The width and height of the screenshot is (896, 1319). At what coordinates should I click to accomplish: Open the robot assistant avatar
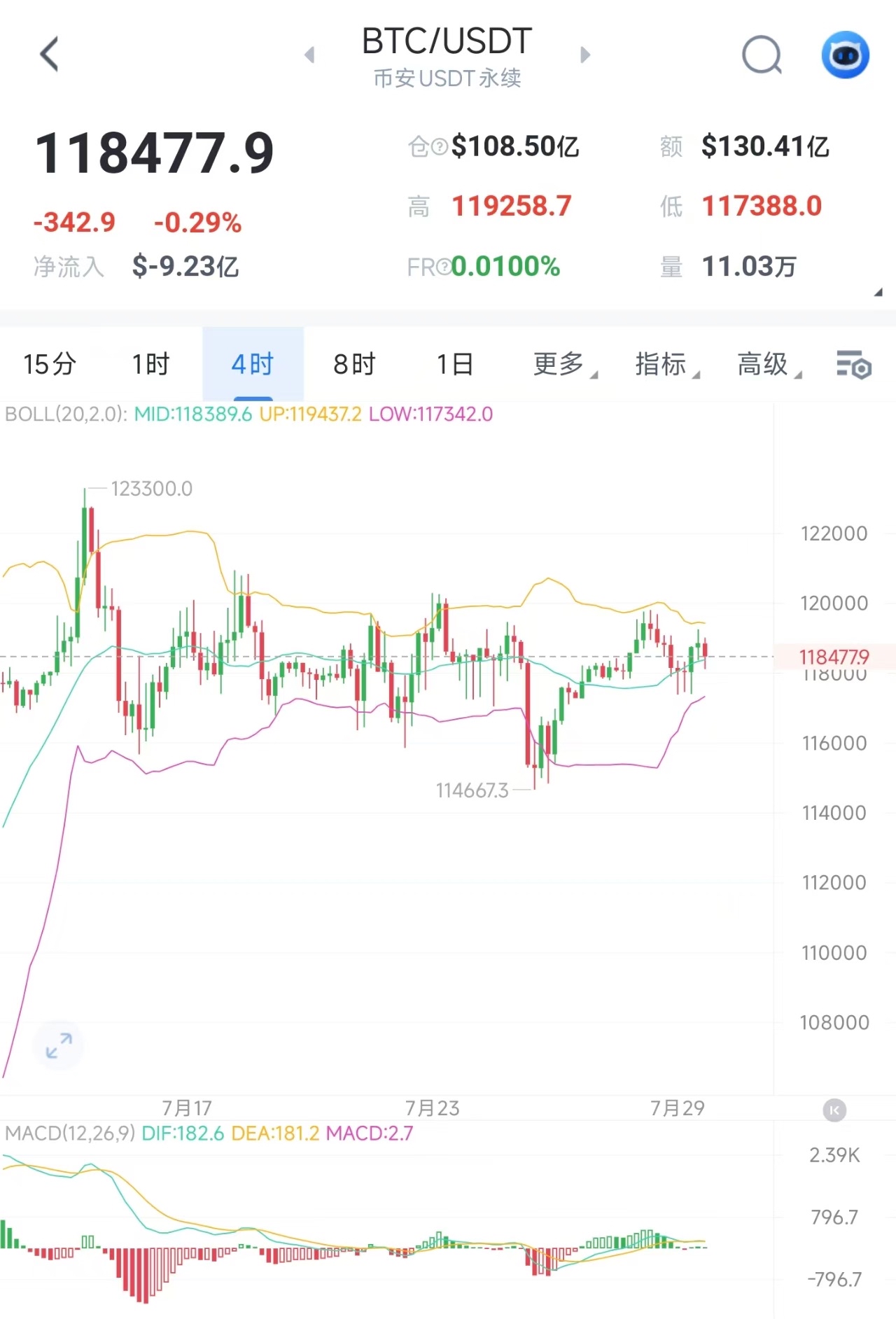click(845, 55)
